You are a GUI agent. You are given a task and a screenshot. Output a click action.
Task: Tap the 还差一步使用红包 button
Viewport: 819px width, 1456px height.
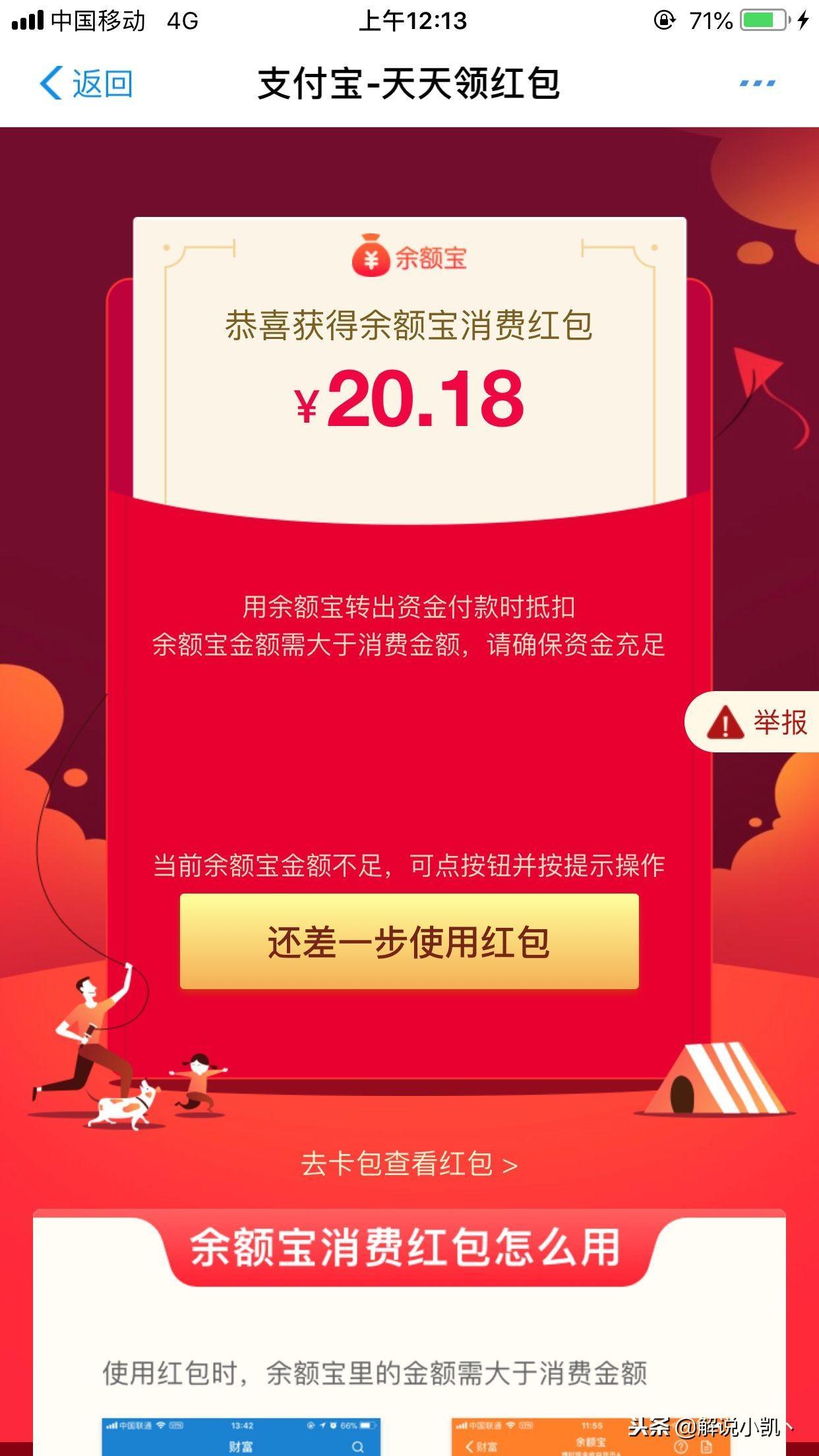(409, 941)
